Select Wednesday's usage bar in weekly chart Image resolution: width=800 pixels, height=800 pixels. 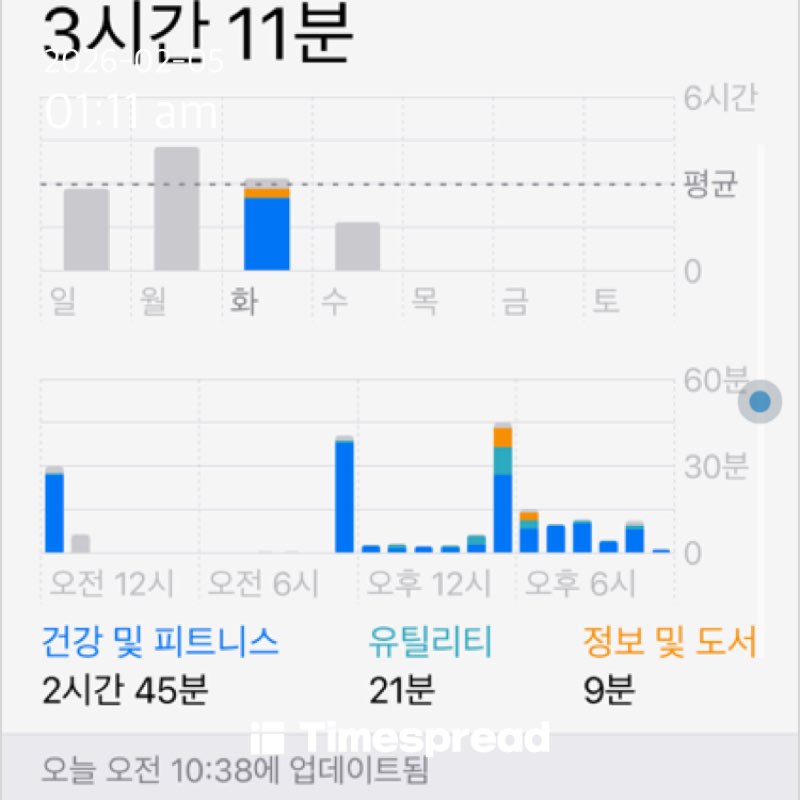(357, 247)
